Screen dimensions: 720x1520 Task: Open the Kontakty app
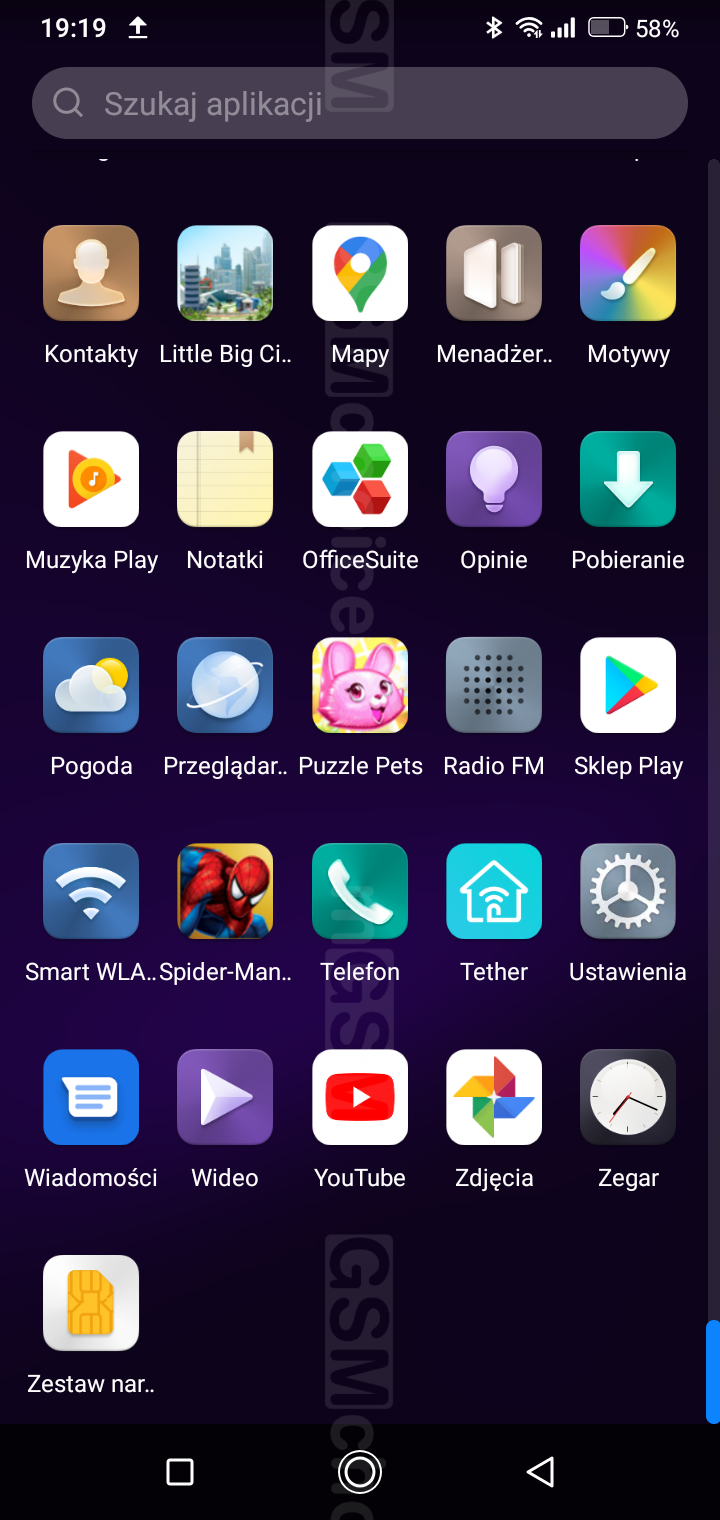[91, 273]
